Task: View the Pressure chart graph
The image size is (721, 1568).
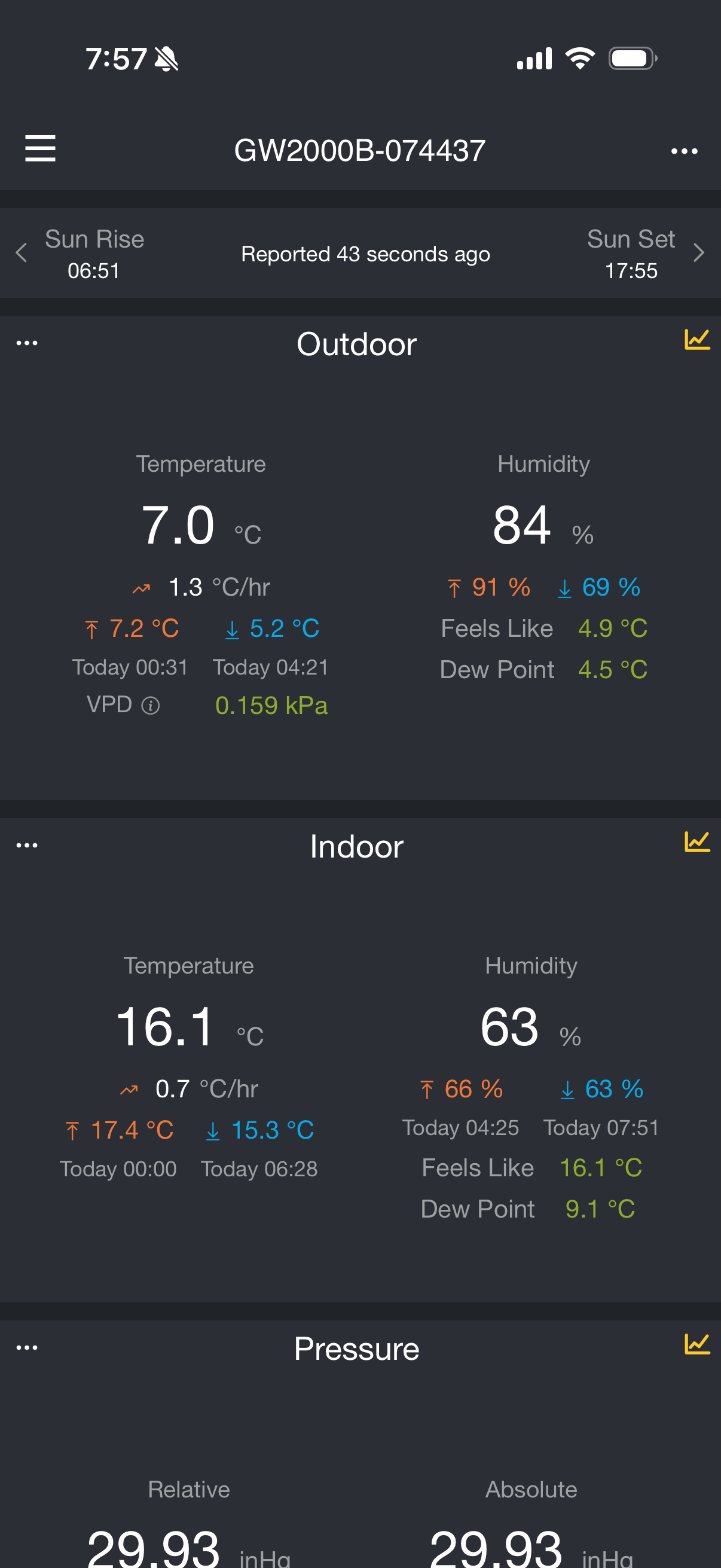Action: (696, 1343)
